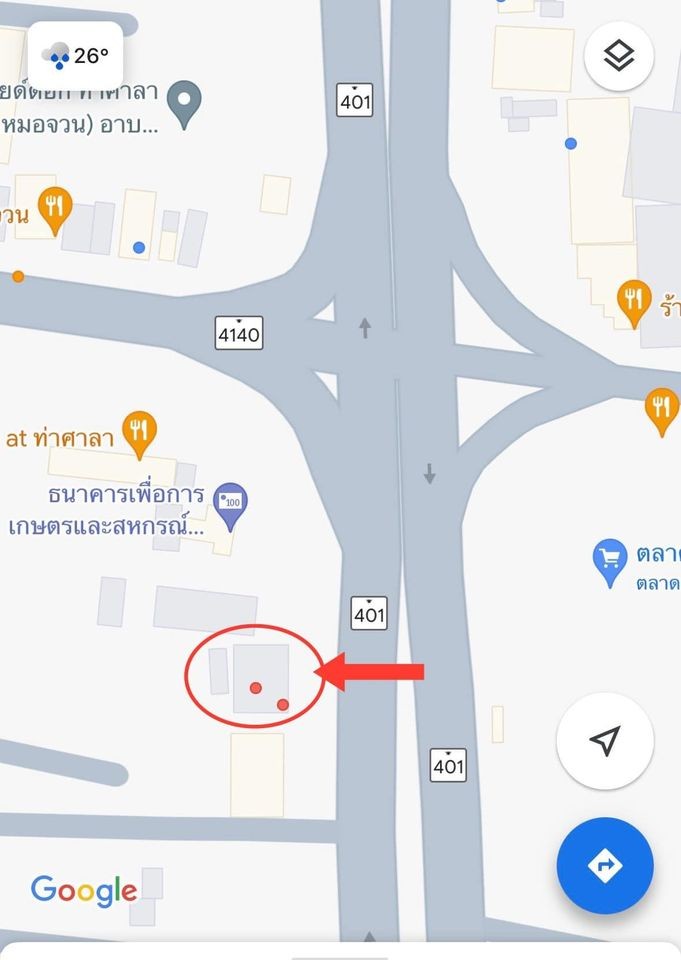The width and height of the screenshot is (681, 960).
Task: Open the 26° weather widget
Action: [x=76, y=56]
